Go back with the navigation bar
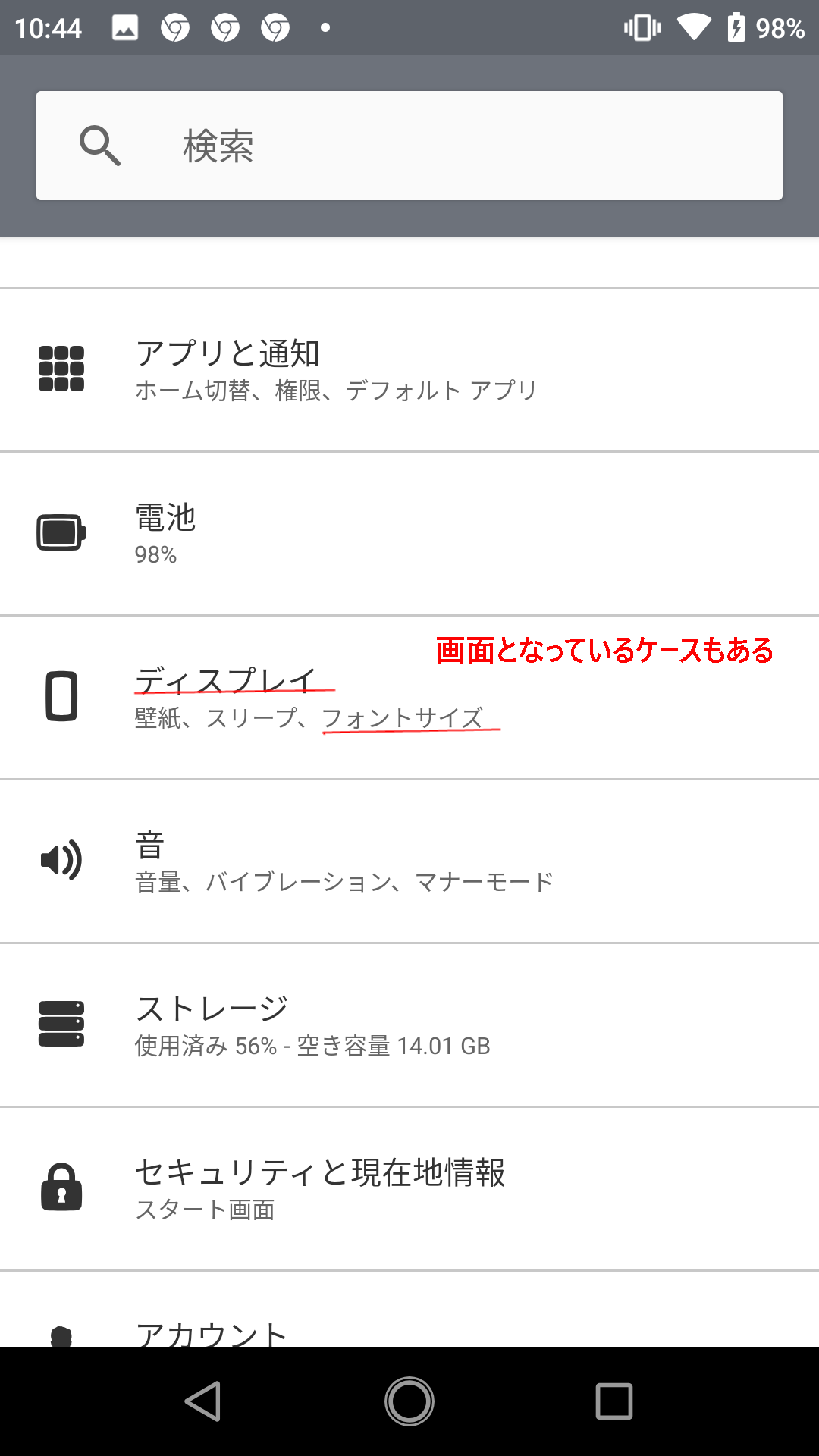The image size is (819, 1456). click(203, 1401)
